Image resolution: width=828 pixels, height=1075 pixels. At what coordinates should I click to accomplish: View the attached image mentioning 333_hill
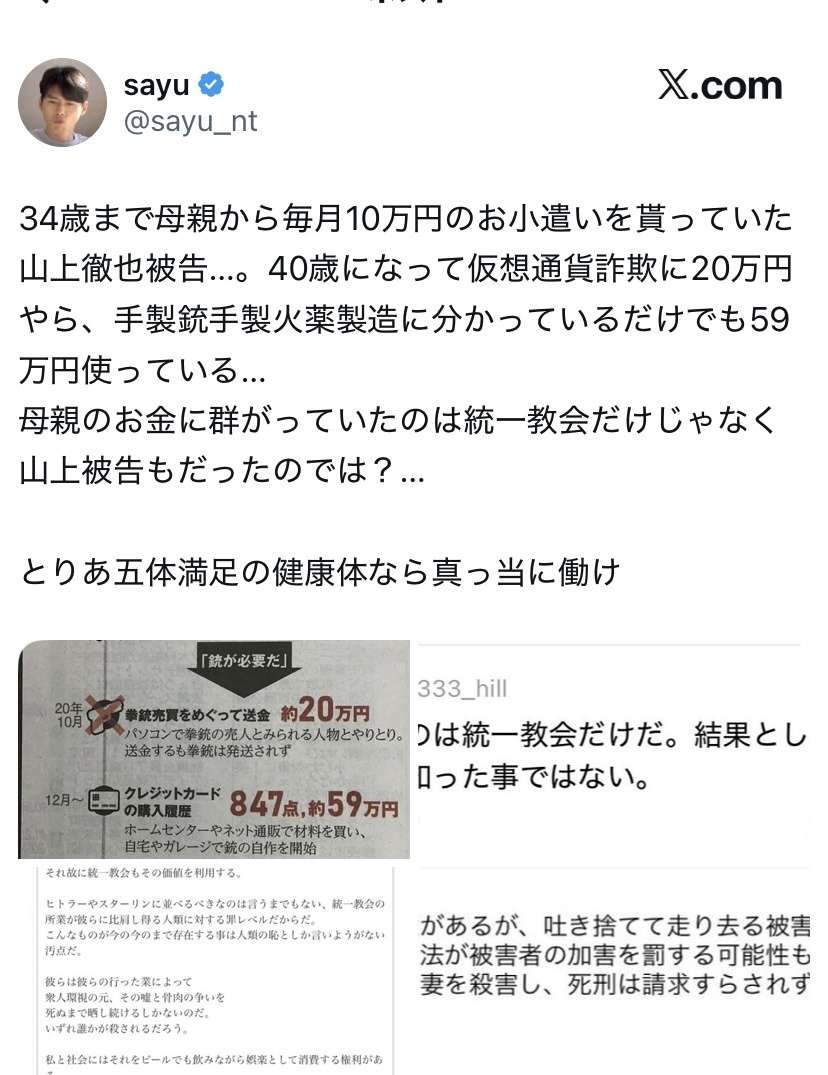click(622, 749)
